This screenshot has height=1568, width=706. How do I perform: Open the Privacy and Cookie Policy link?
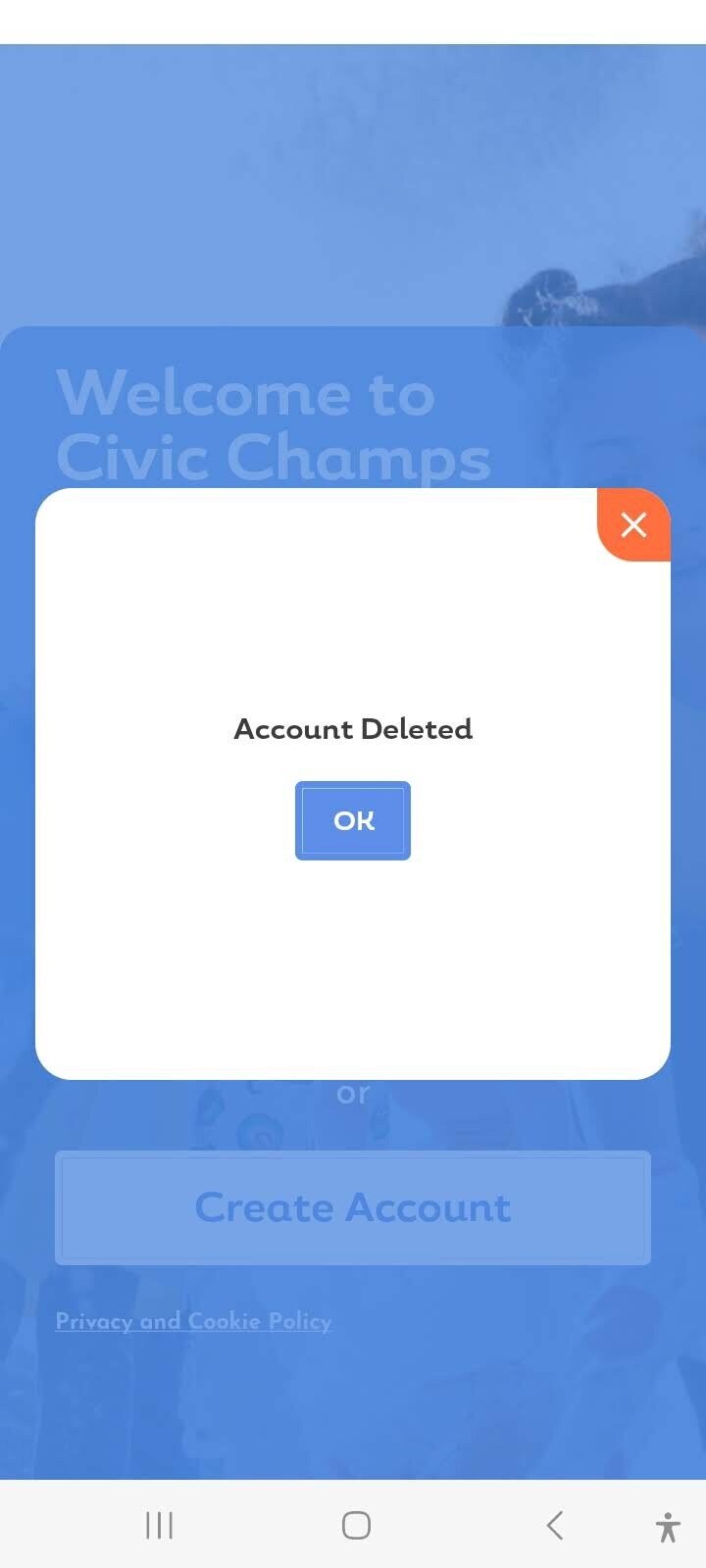click(193, 1321)
